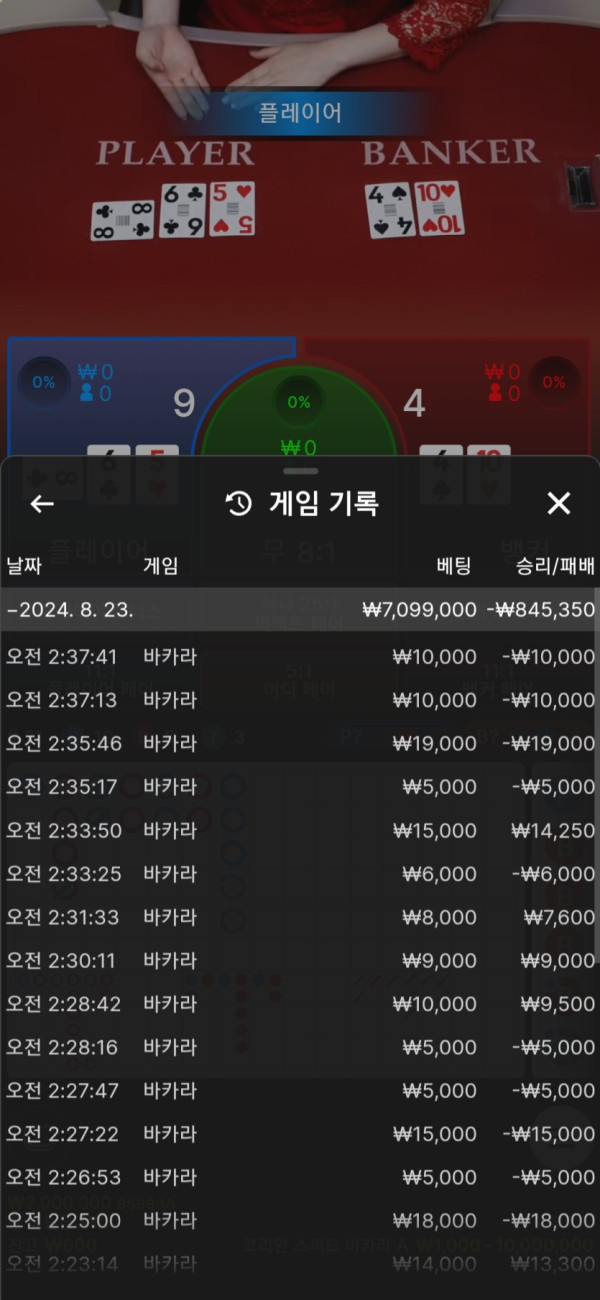Screen dimensions: 600x1300
Task: Go back from game history panel
Action: [42, 504]
